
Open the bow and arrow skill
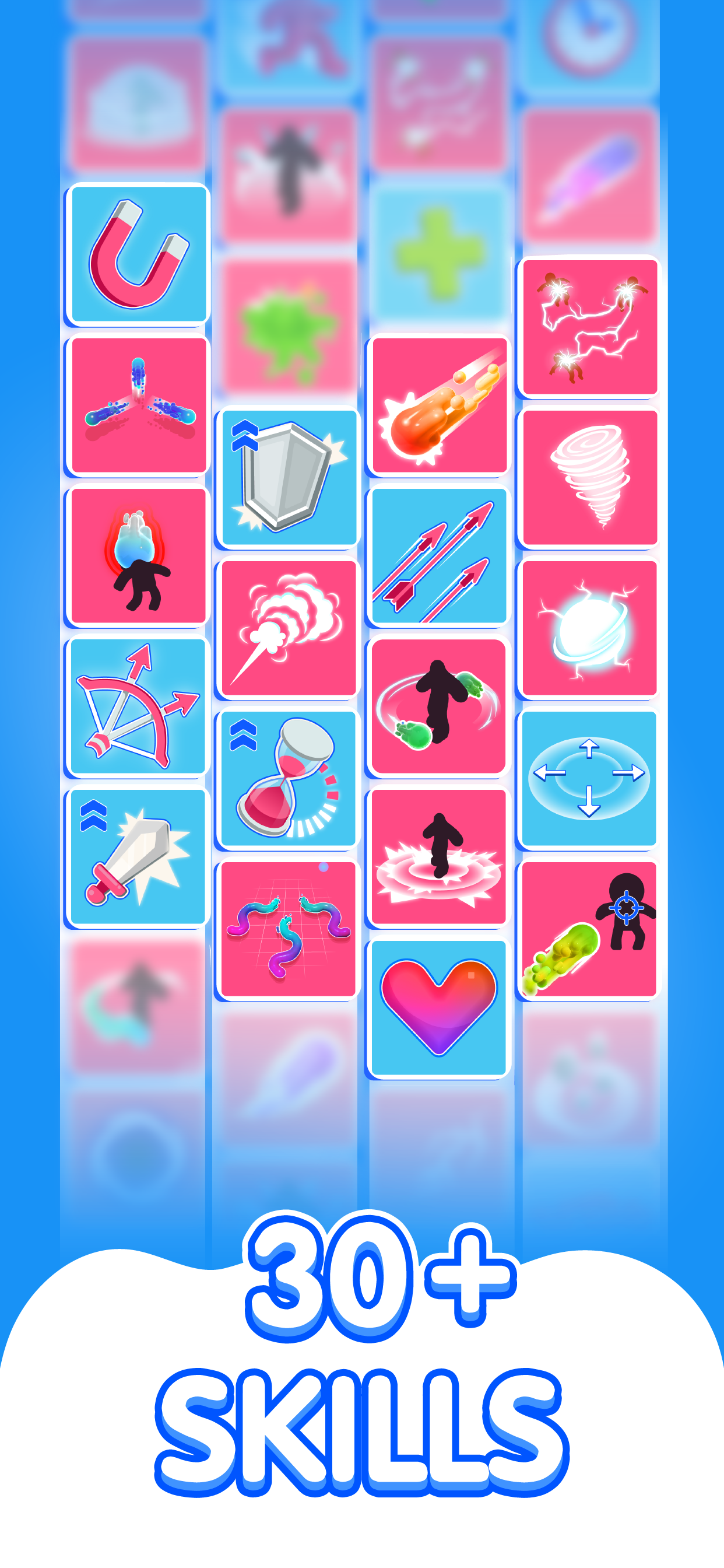click(137, 712)
